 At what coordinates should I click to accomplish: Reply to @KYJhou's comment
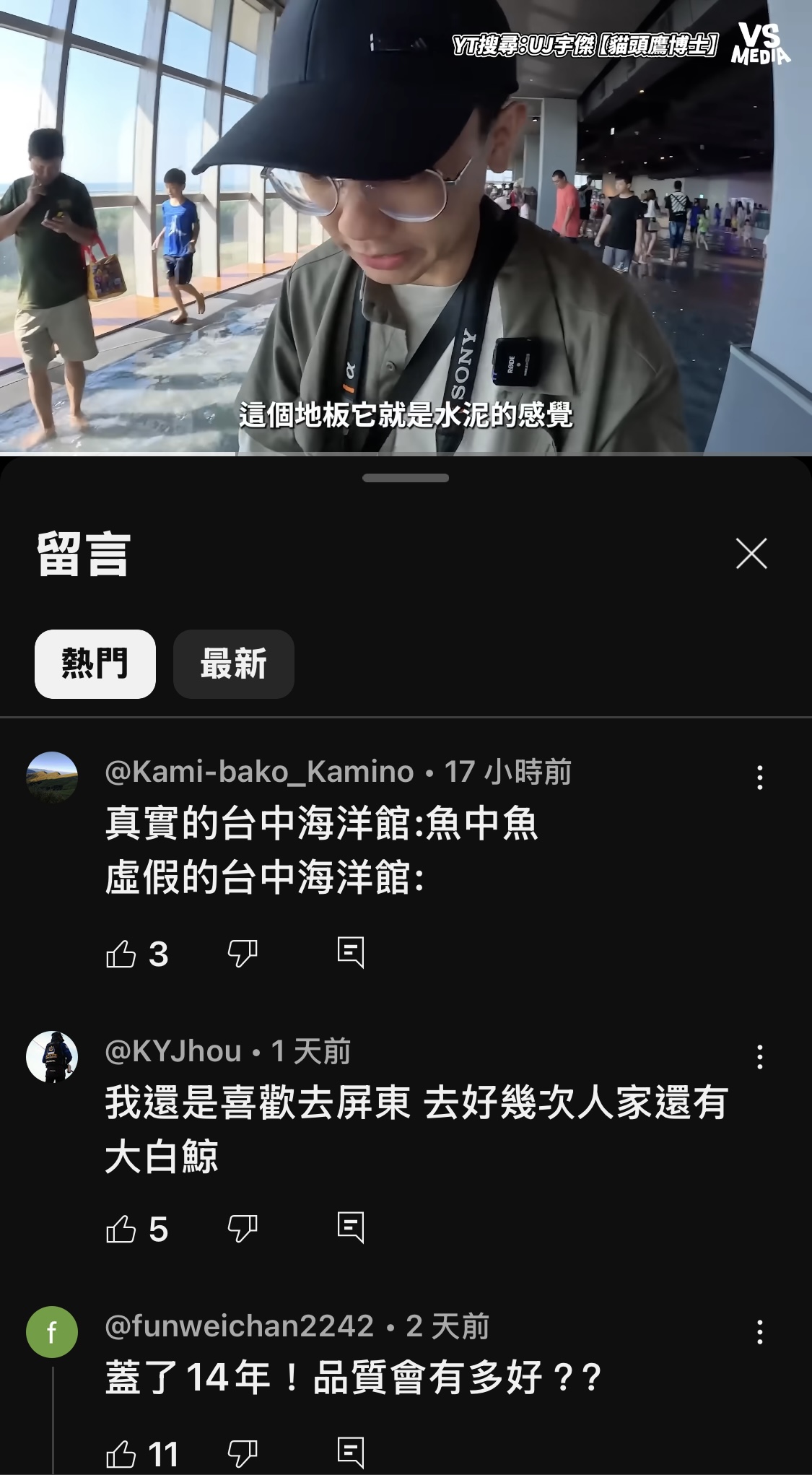(x=351, y=1227)
